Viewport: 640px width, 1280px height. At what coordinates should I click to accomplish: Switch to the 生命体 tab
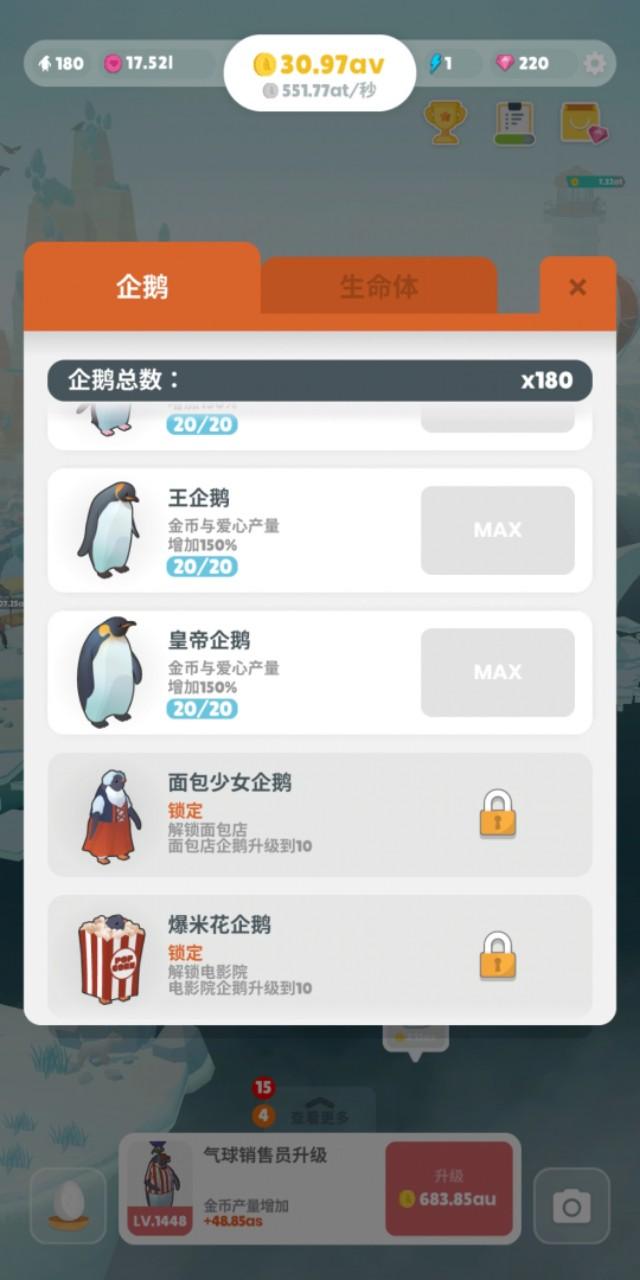379,287
